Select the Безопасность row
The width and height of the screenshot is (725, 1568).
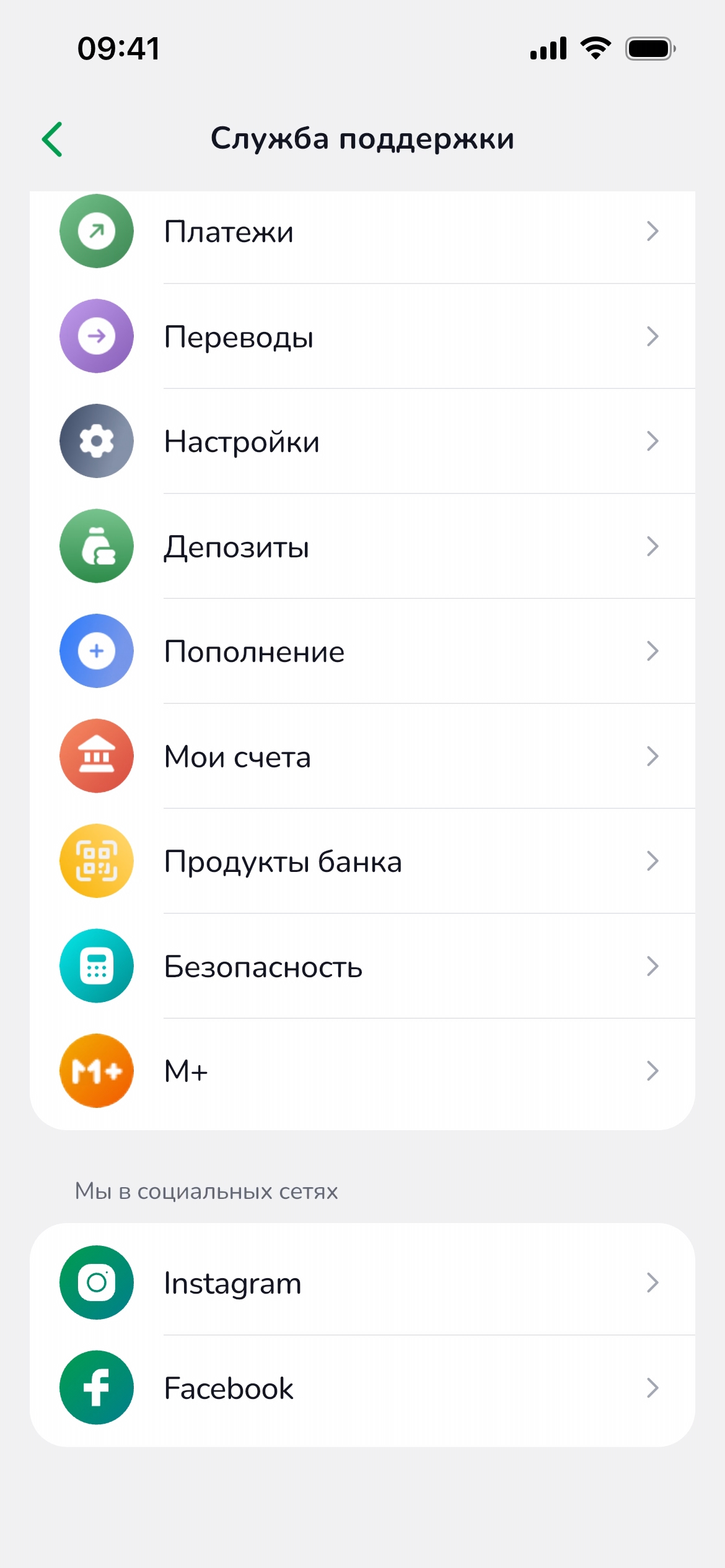(362, 966)
